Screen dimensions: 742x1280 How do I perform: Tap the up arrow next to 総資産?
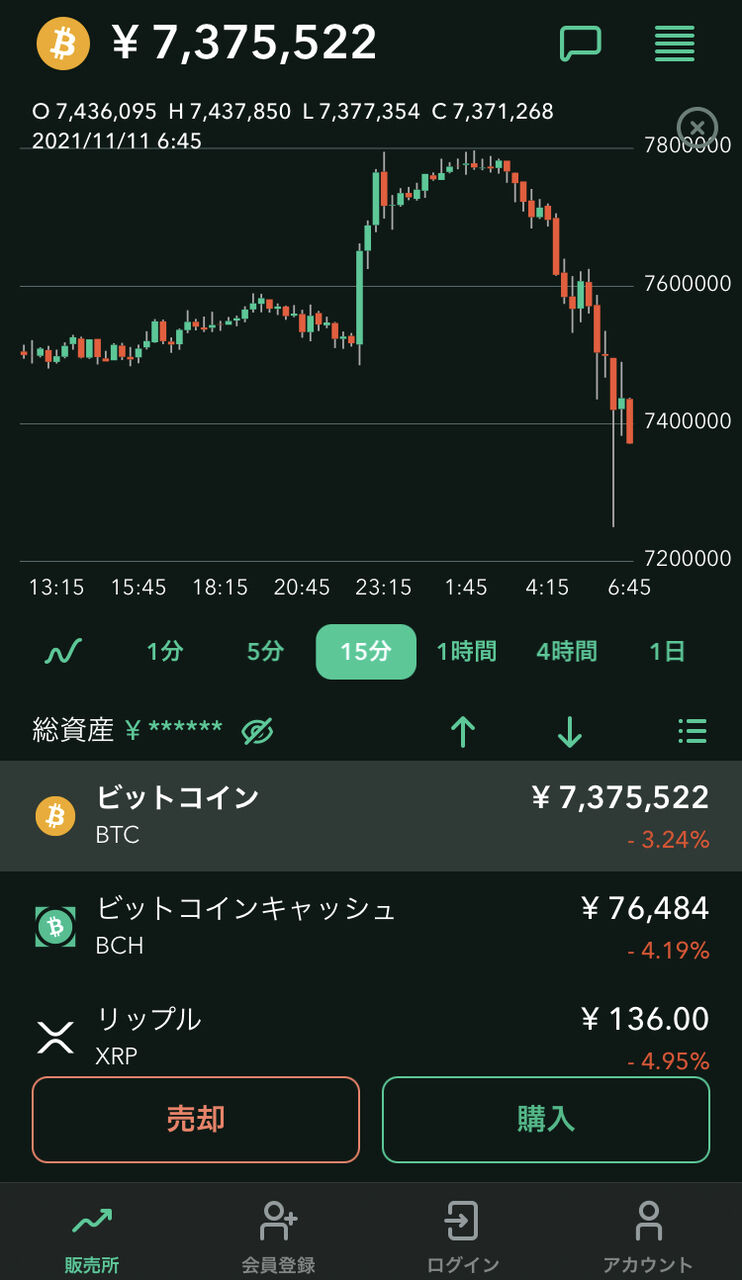[x=462, y=732]
